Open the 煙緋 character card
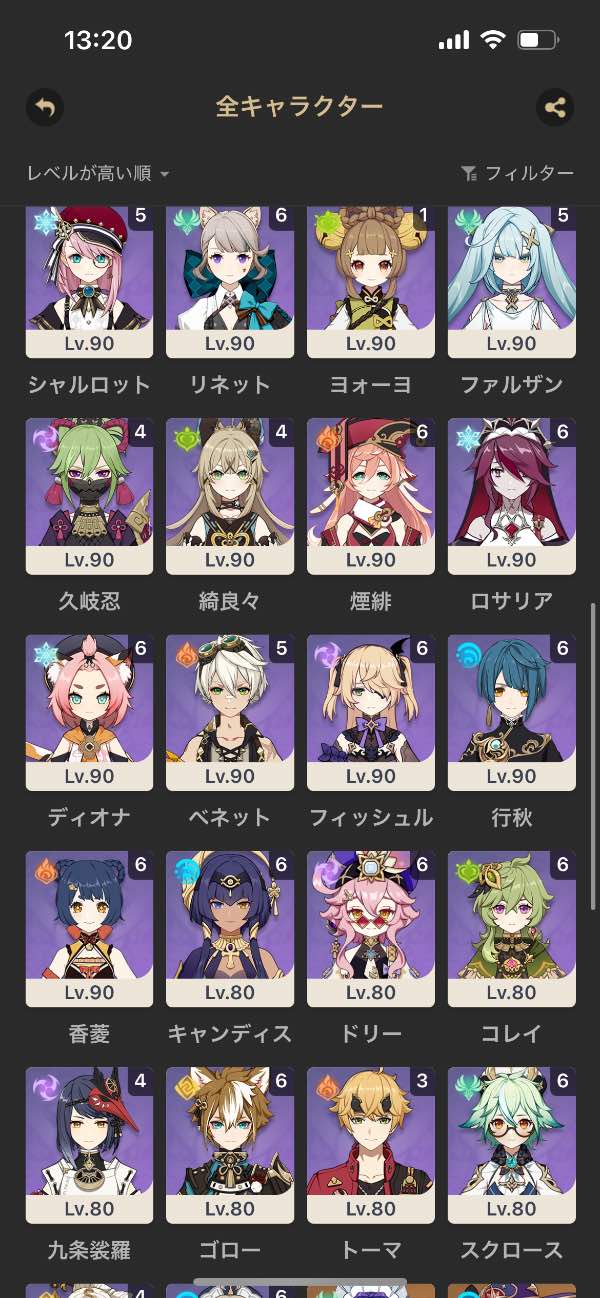The width and height of the screenshot is (600, 1298). tap(371, 496)
